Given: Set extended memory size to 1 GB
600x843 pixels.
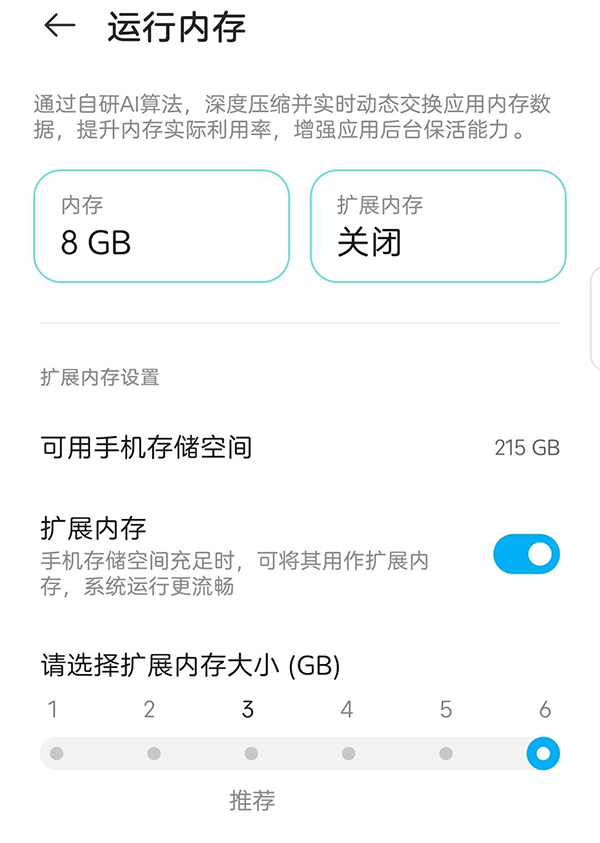Looking at the screenshot, I should tap(57, 753).
